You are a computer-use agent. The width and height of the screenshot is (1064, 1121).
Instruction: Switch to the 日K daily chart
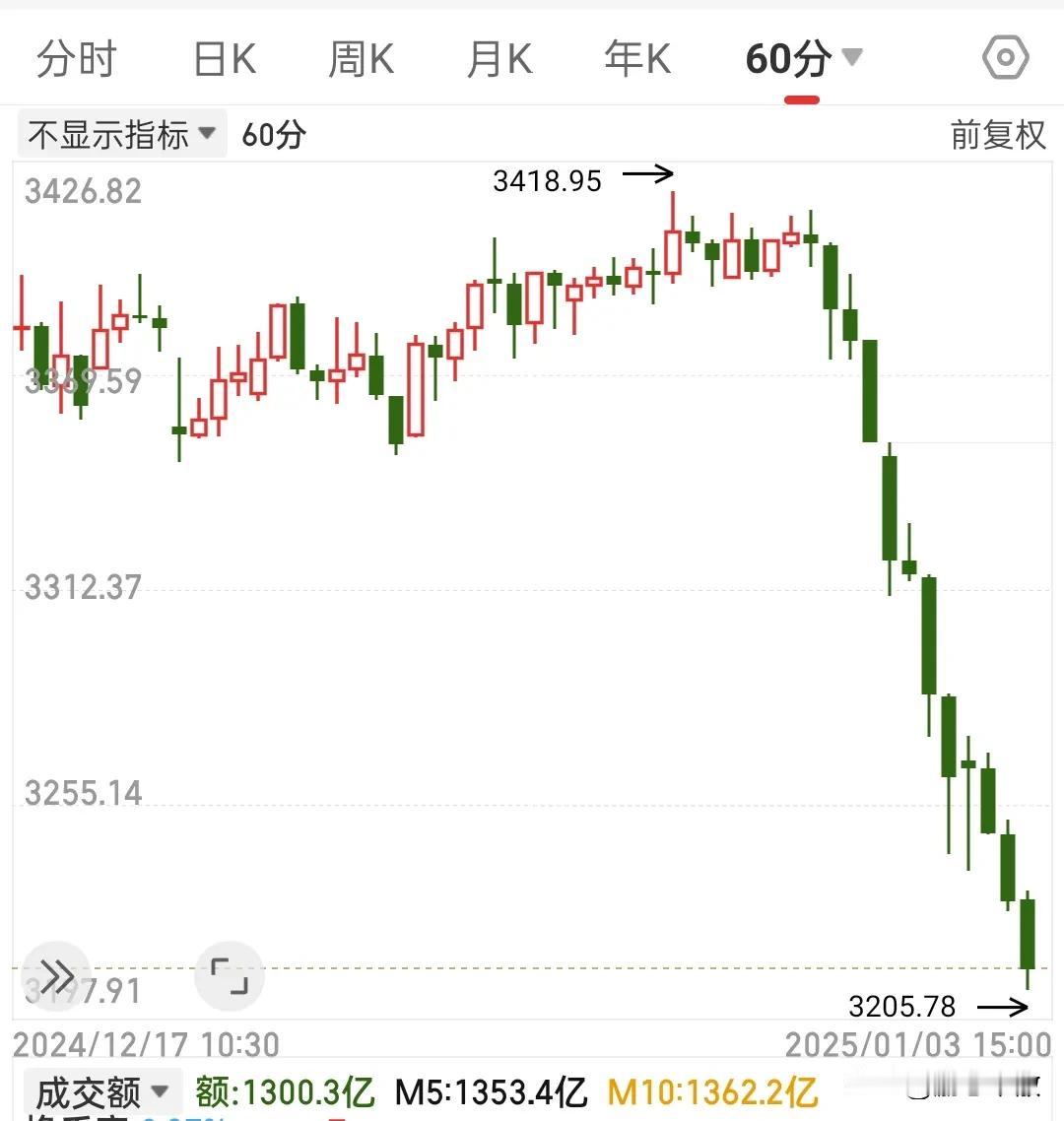pos(222,59)
